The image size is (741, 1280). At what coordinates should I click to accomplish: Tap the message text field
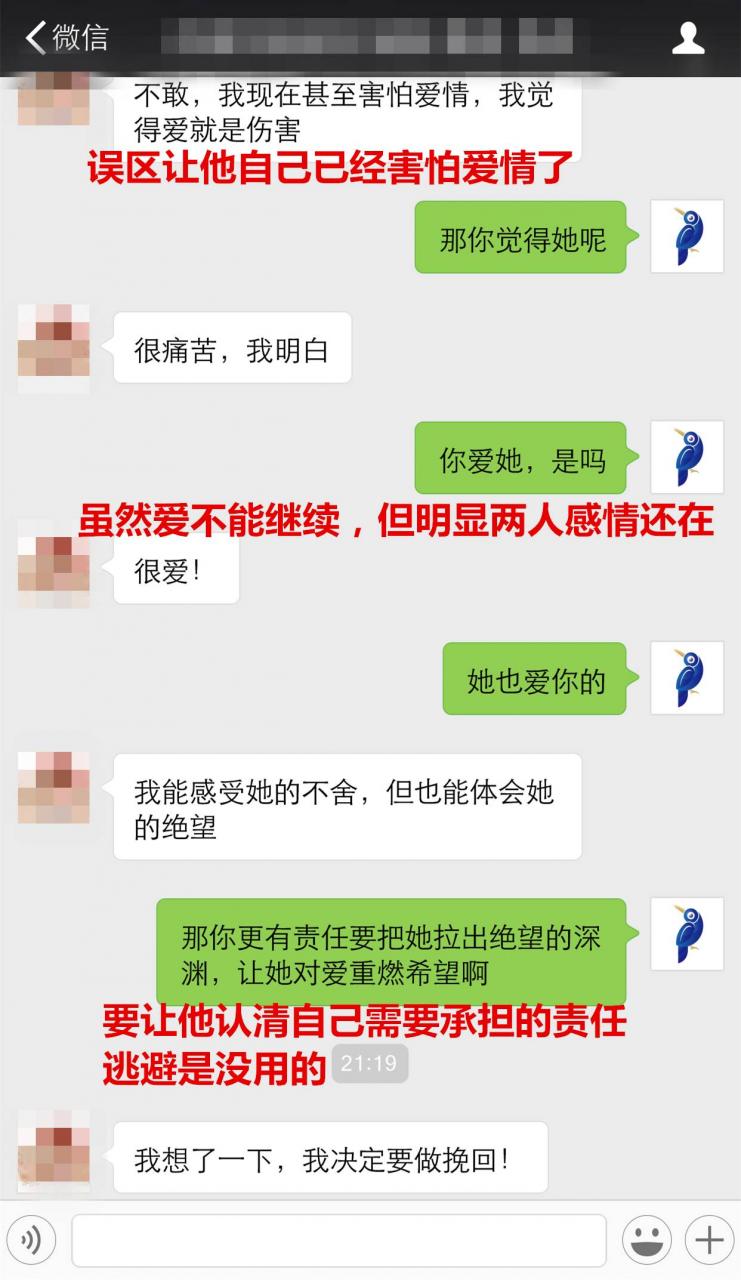338,1241
